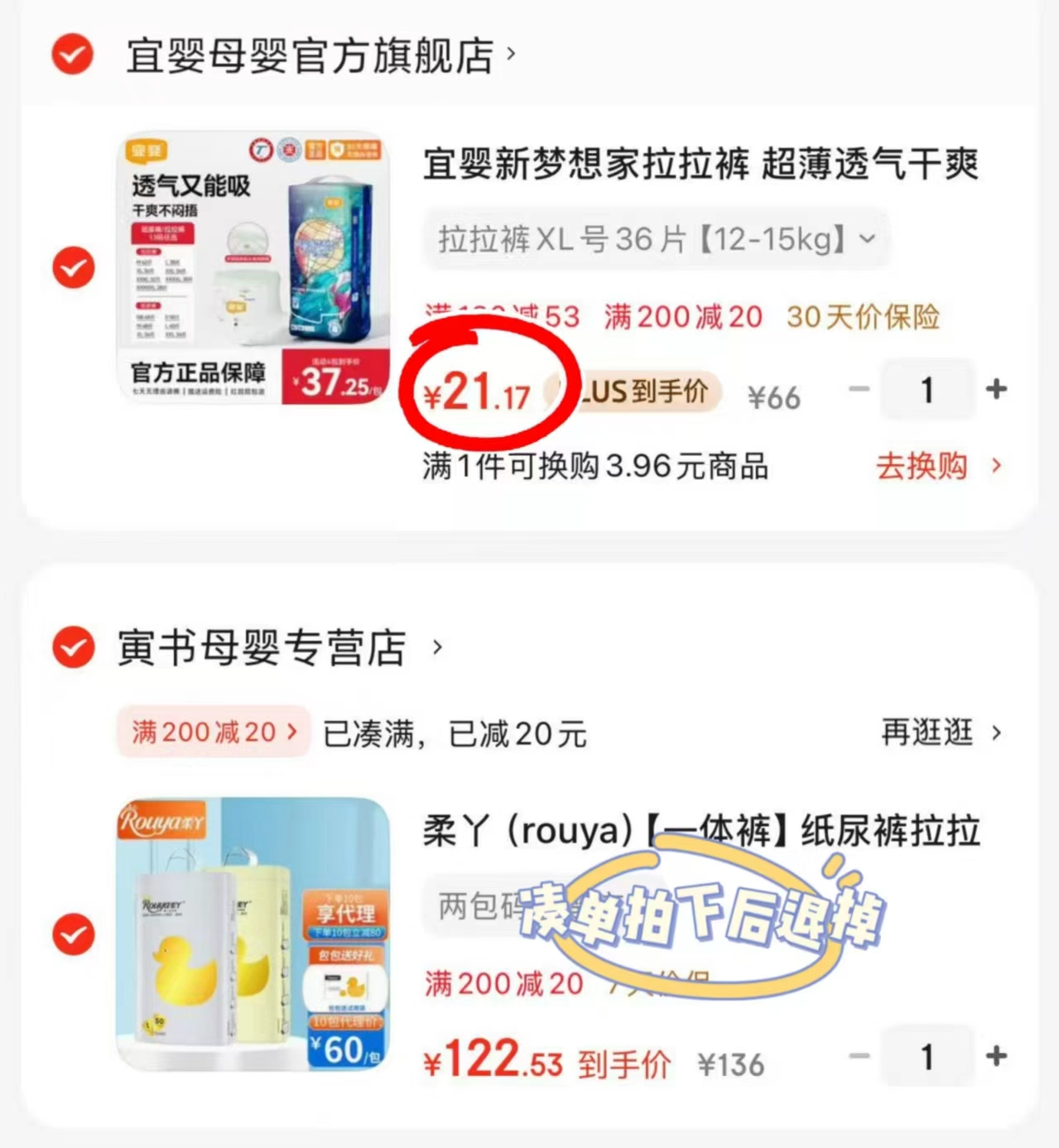Screen dimensions: 1059x1148
Task: Click the 去换购 exchange link
Action: (x=922, y=467)
